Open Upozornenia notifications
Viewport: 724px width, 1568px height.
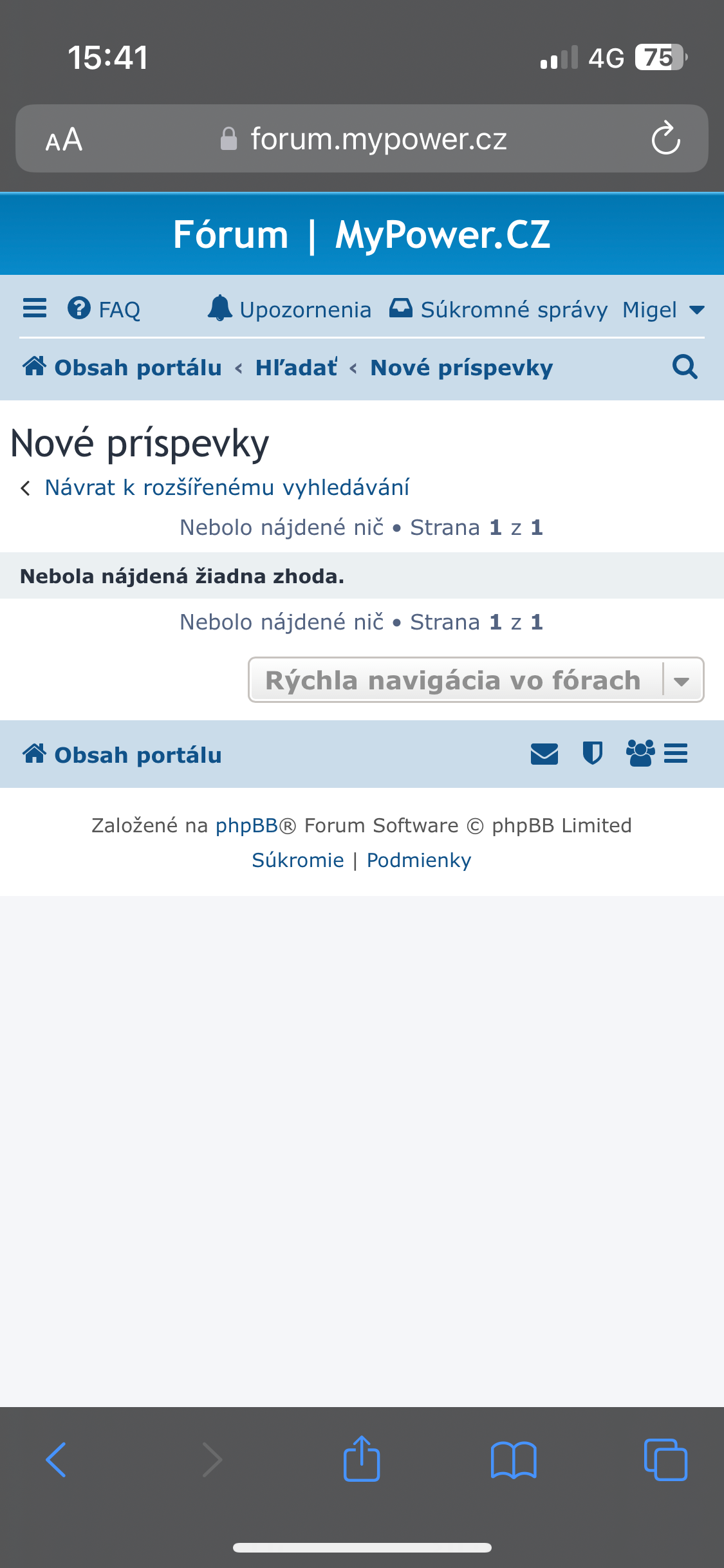pos(290,310)
